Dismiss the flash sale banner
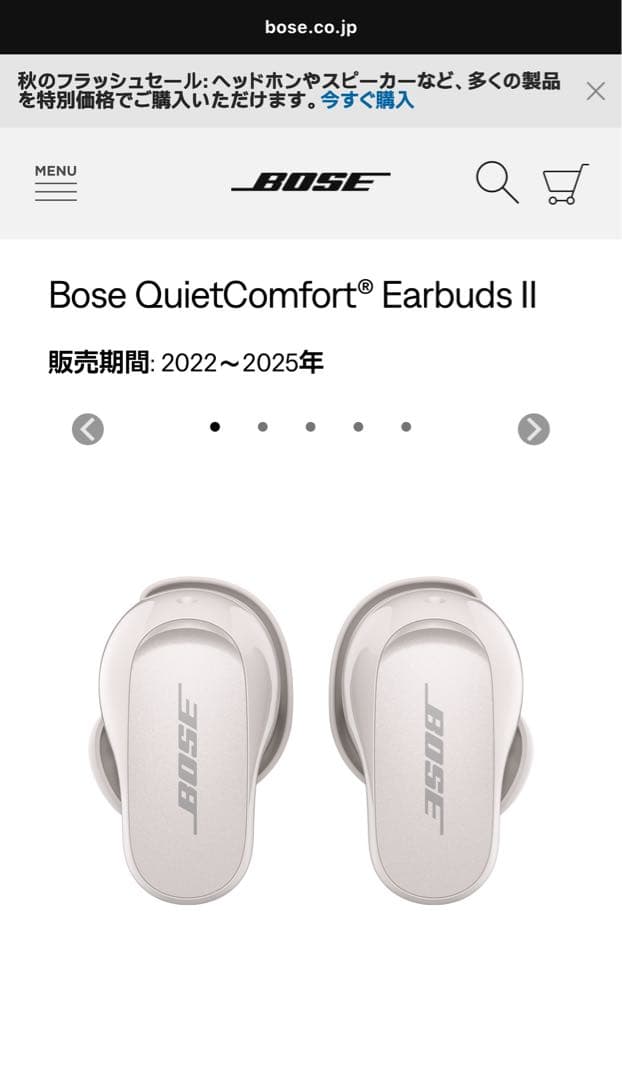The image size is (622, 1080). (x=595, y=92)
